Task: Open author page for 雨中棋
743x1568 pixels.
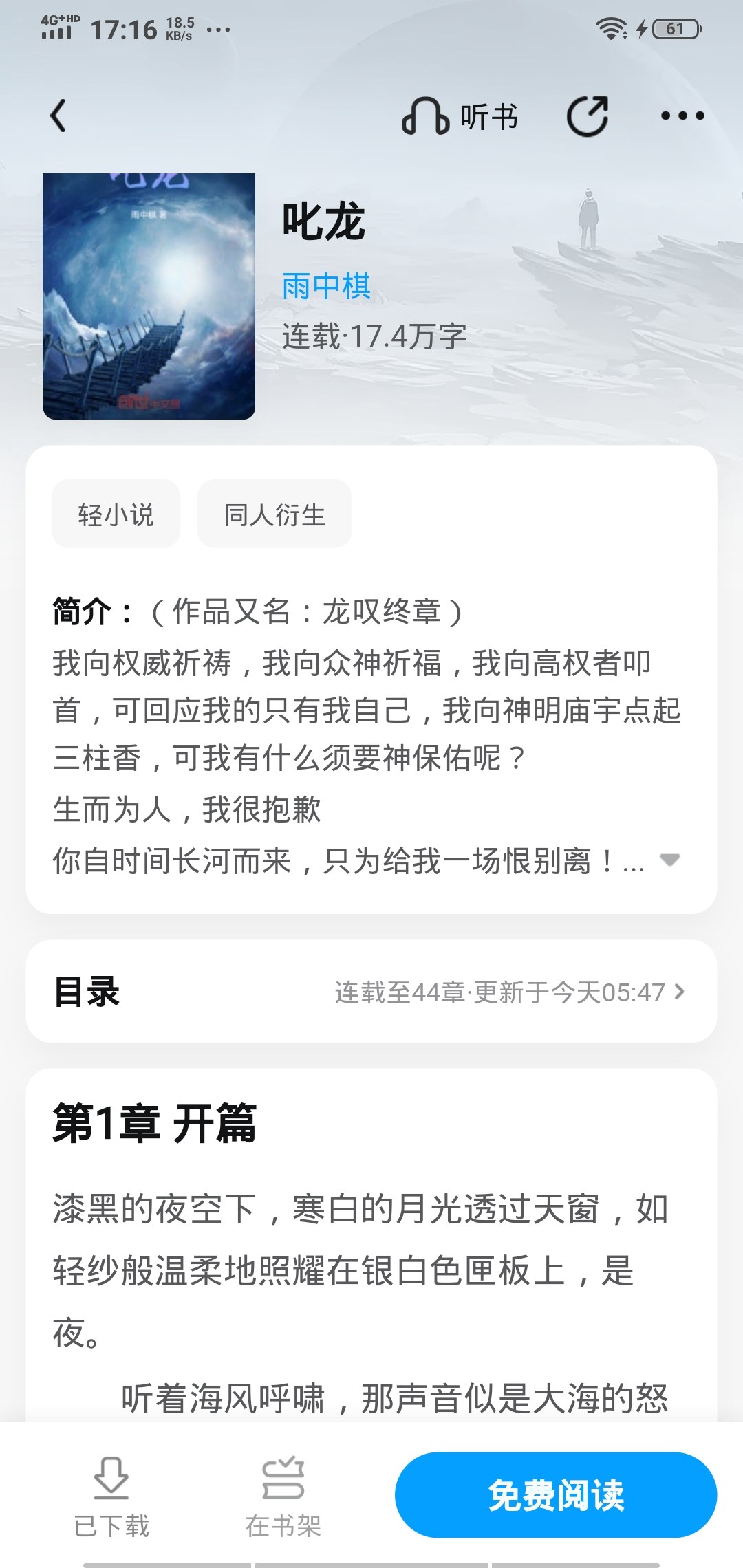Action: (326, 286)
